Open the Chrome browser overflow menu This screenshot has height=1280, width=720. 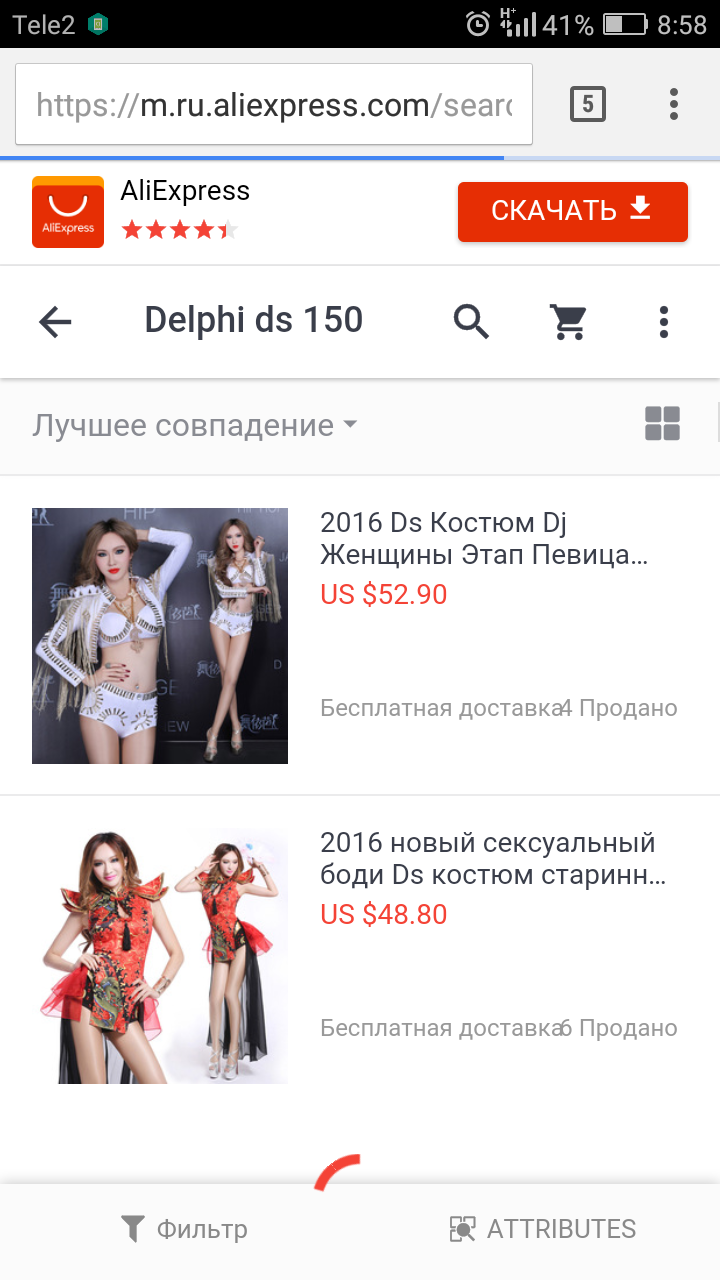(x=674, y=104)
